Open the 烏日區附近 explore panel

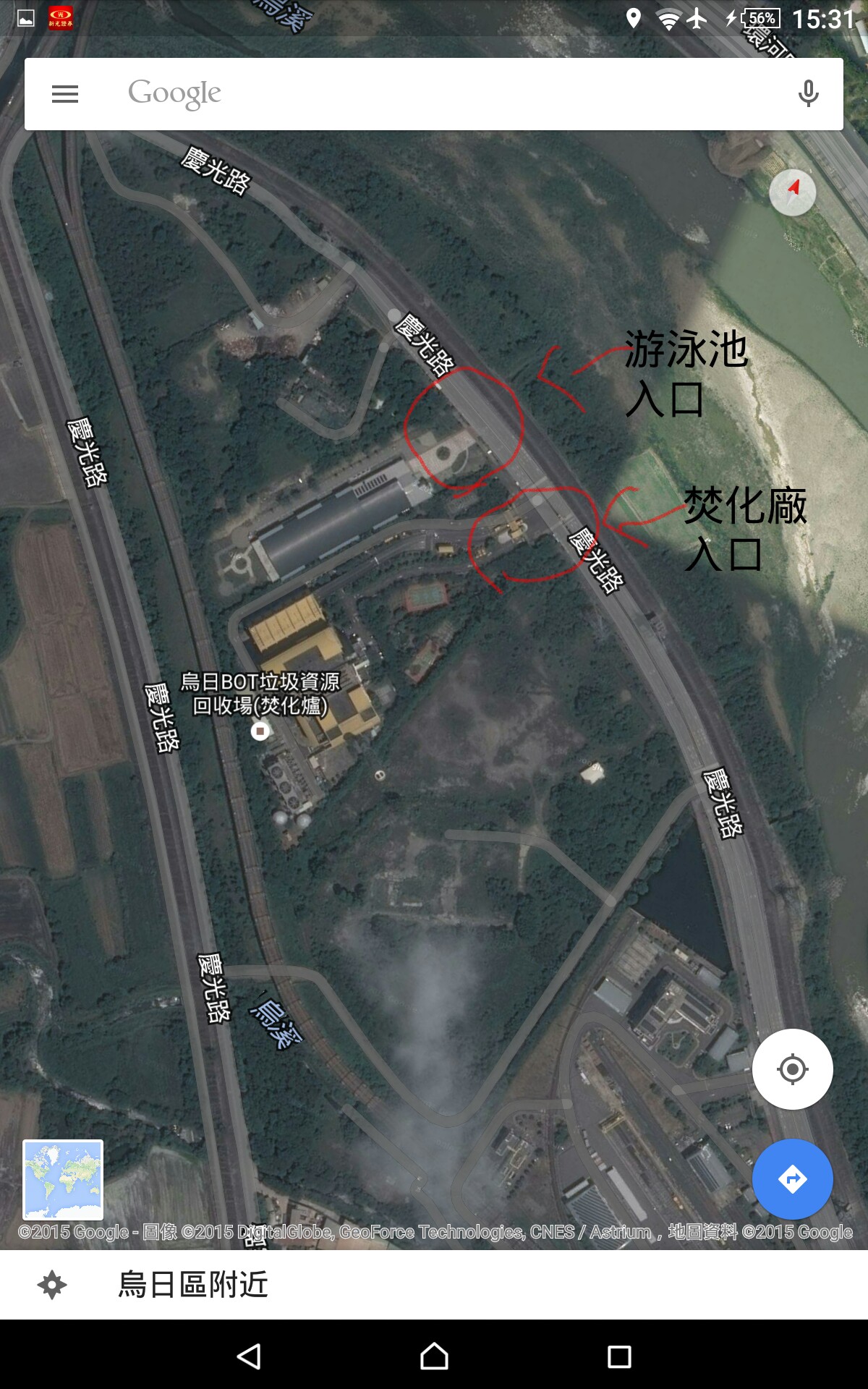(x=434, y=1285)
